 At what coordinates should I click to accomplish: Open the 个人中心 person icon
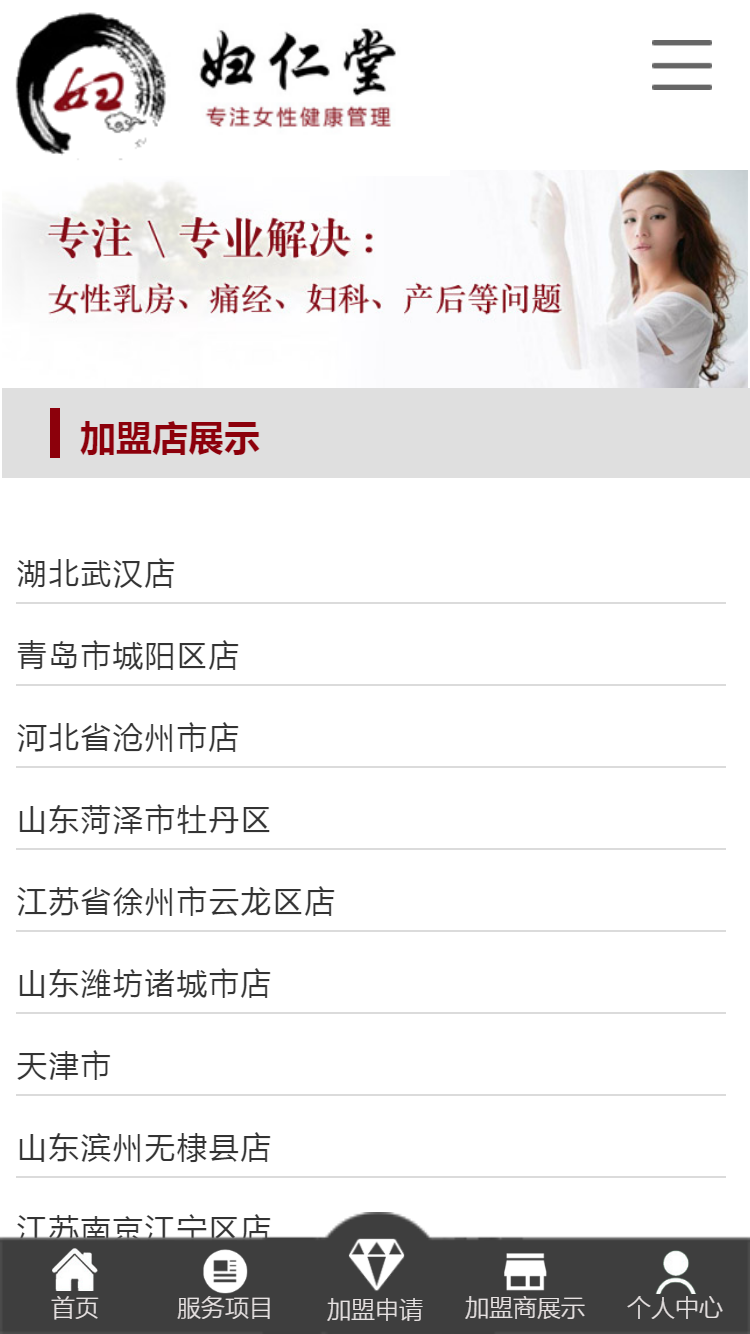coord(677,1272)
